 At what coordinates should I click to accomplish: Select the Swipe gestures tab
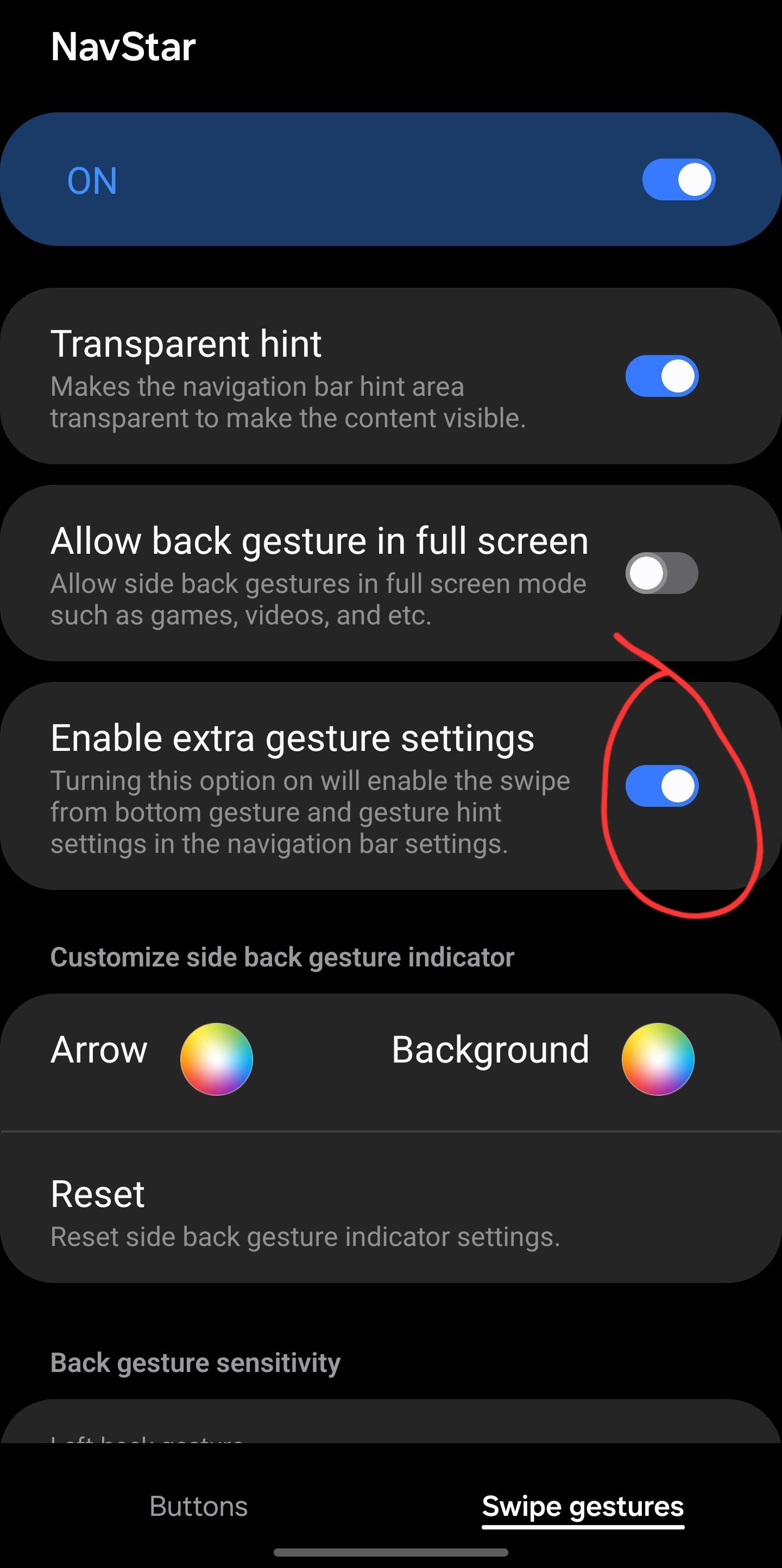tap(582, 1507)
